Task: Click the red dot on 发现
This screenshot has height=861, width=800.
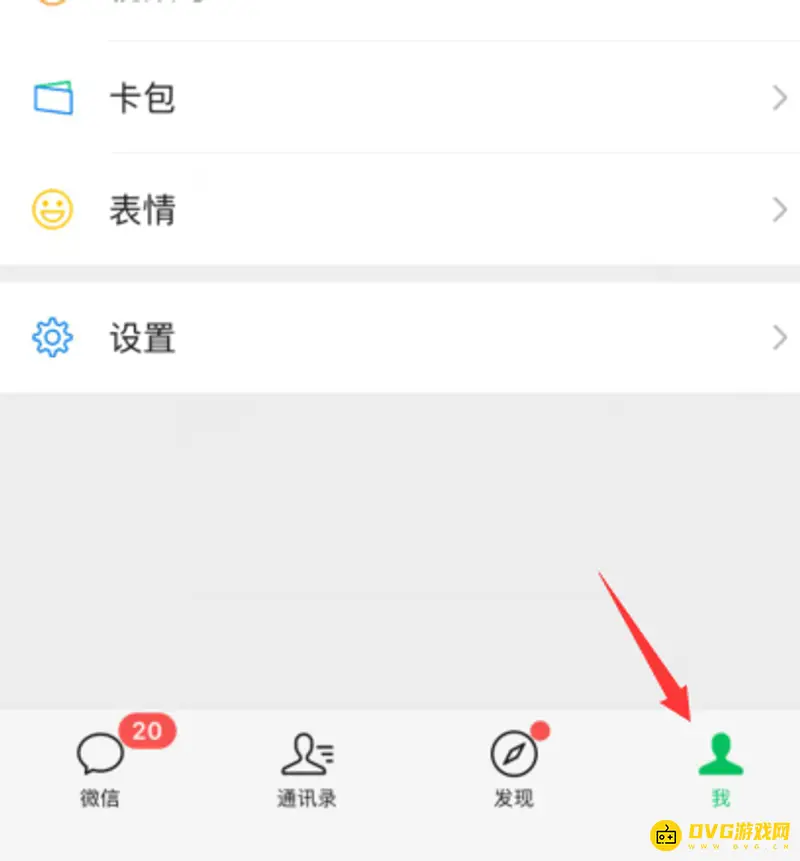Action: pos(541,729)
